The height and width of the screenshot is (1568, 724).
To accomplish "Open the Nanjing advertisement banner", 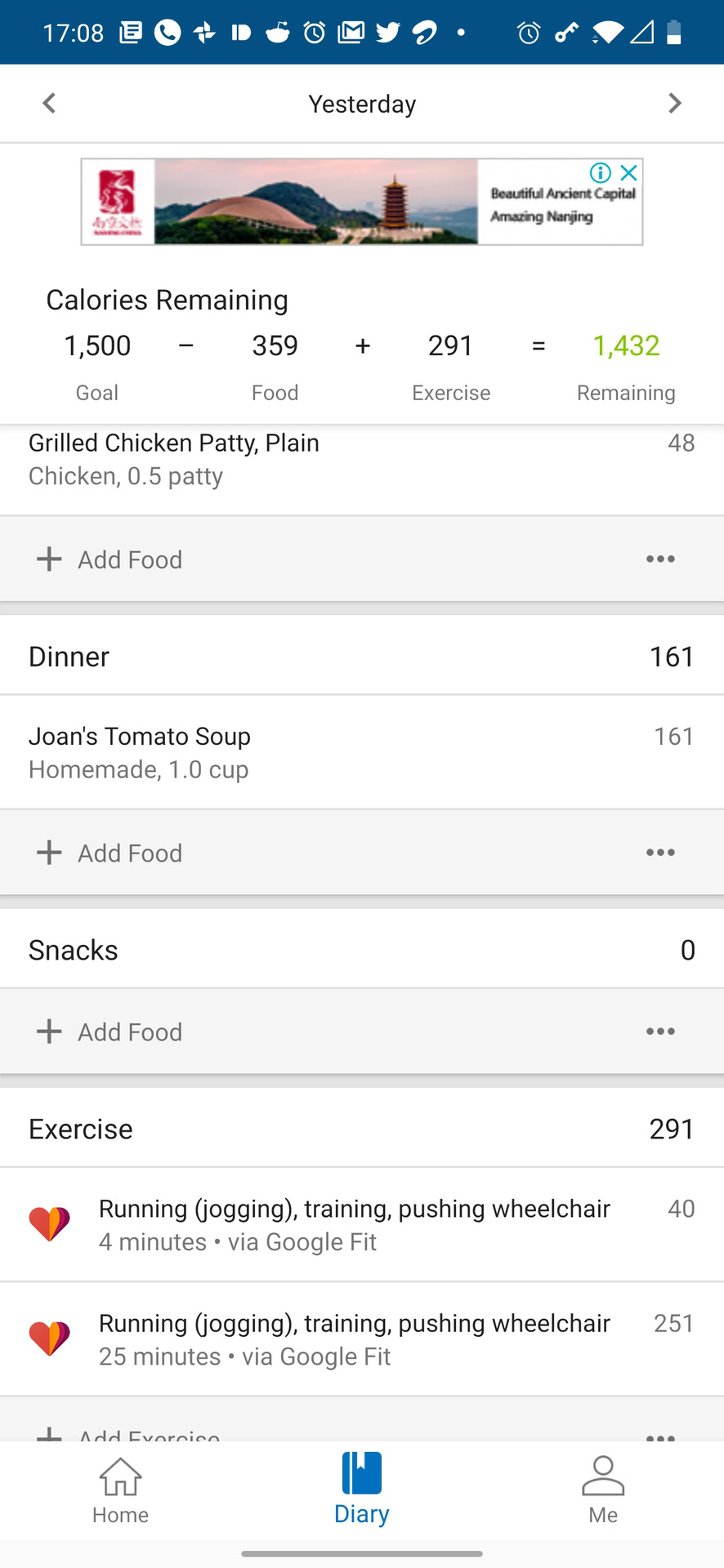I will tap(327, 203).
